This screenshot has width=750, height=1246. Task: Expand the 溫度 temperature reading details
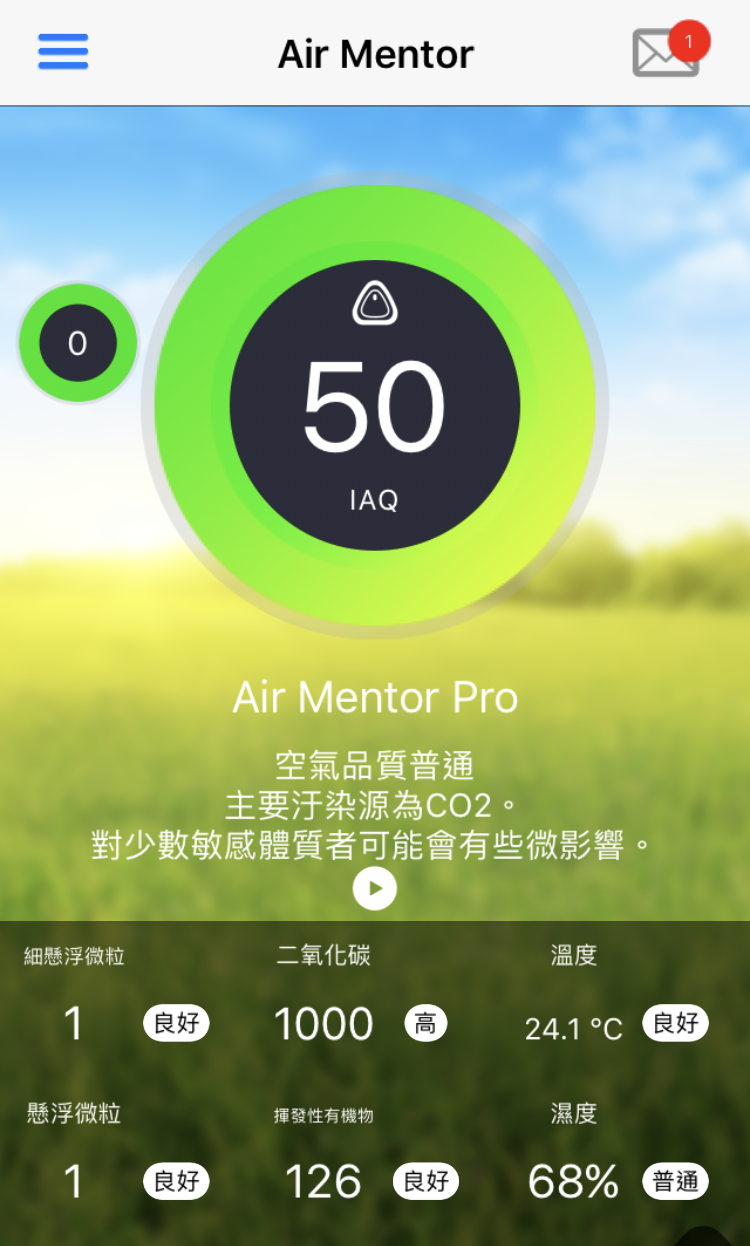point(573,1023)
